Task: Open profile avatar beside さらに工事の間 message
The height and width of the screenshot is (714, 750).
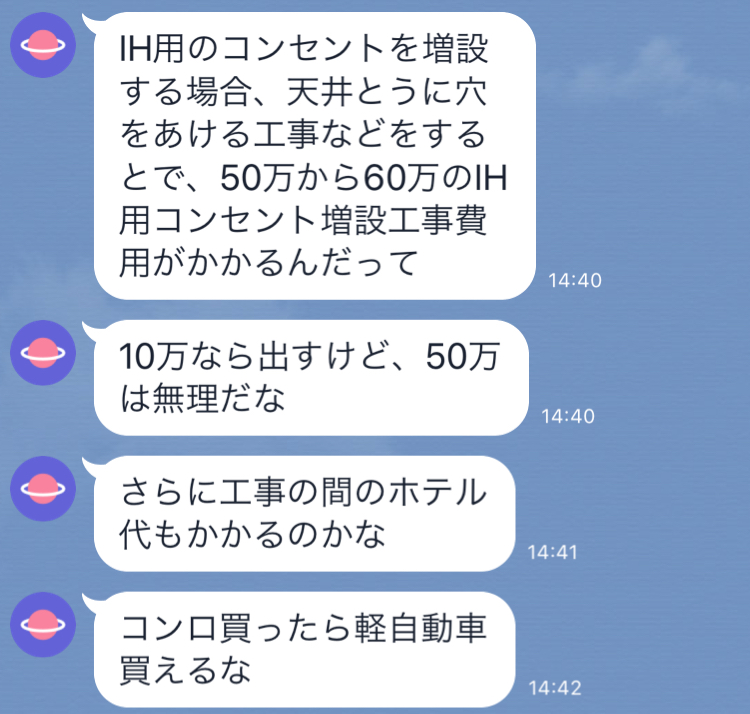Action: [x=43, y=489]
